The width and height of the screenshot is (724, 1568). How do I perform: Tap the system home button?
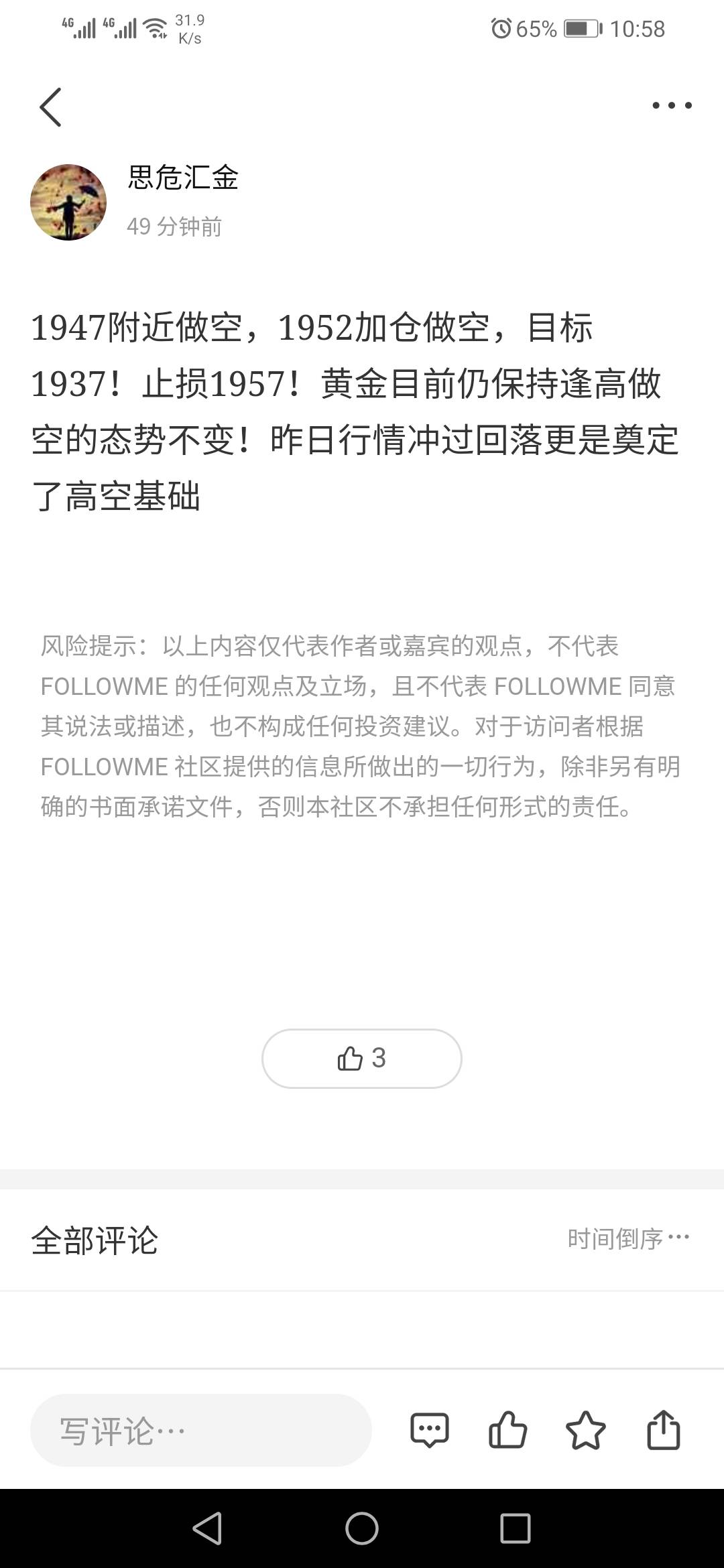click(362, 1528)
